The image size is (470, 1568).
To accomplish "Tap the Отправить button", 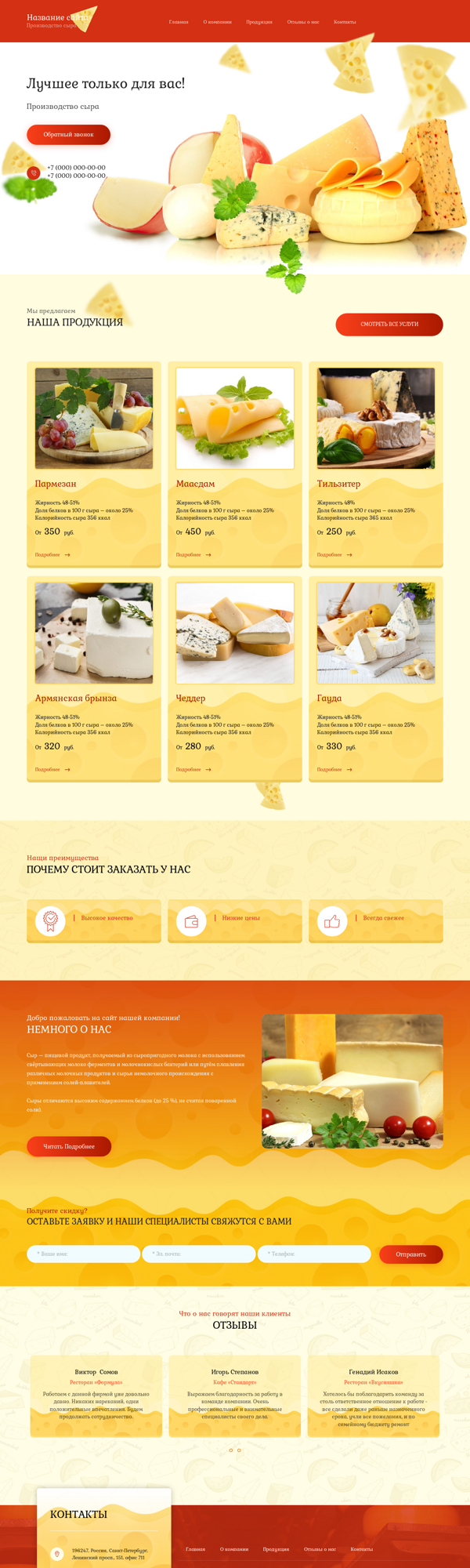I will 410,1254.
